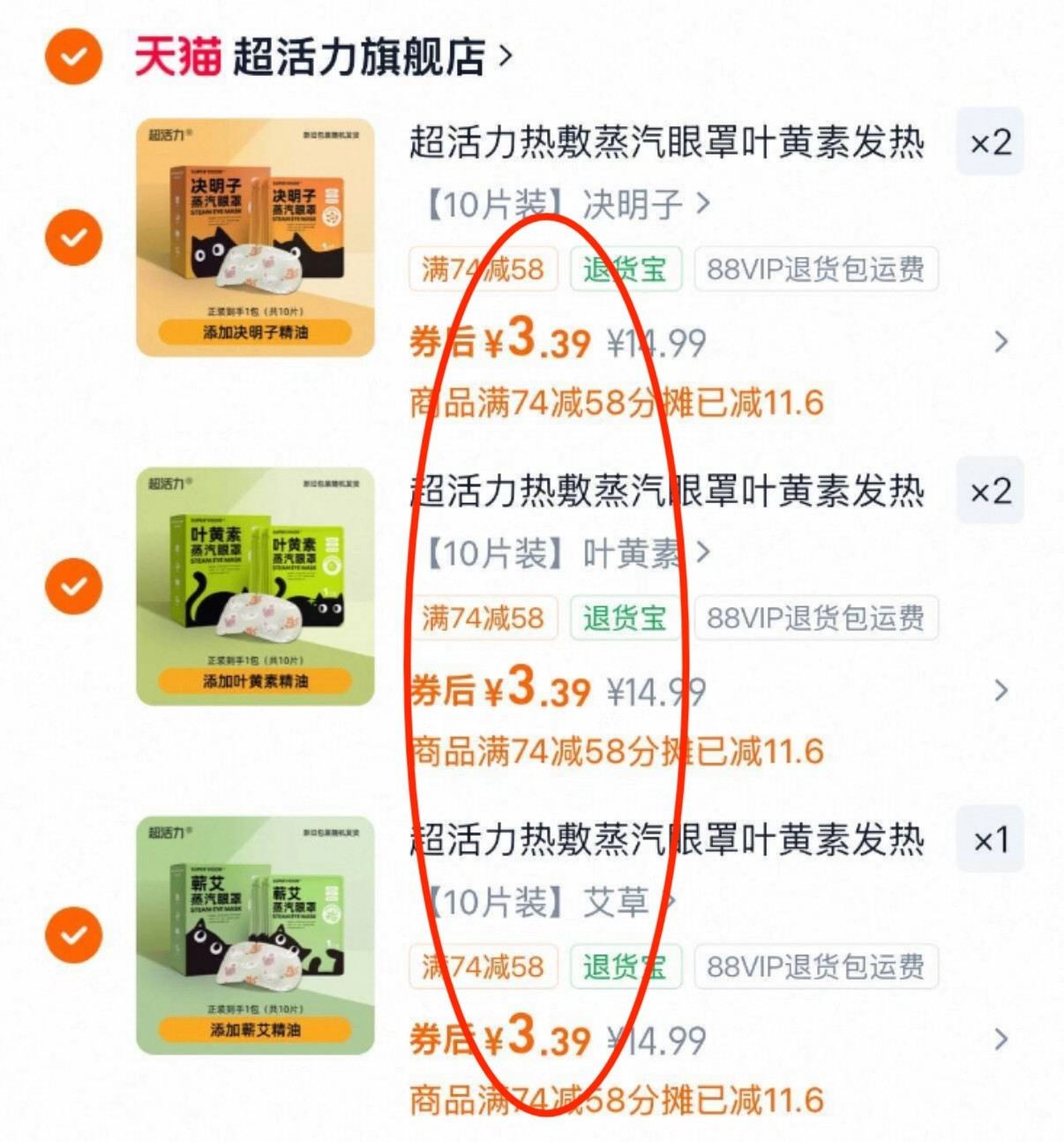Deselect the 决明子 eye mask item
The image size is (1064, 1142).
click(x=73, y=237)
